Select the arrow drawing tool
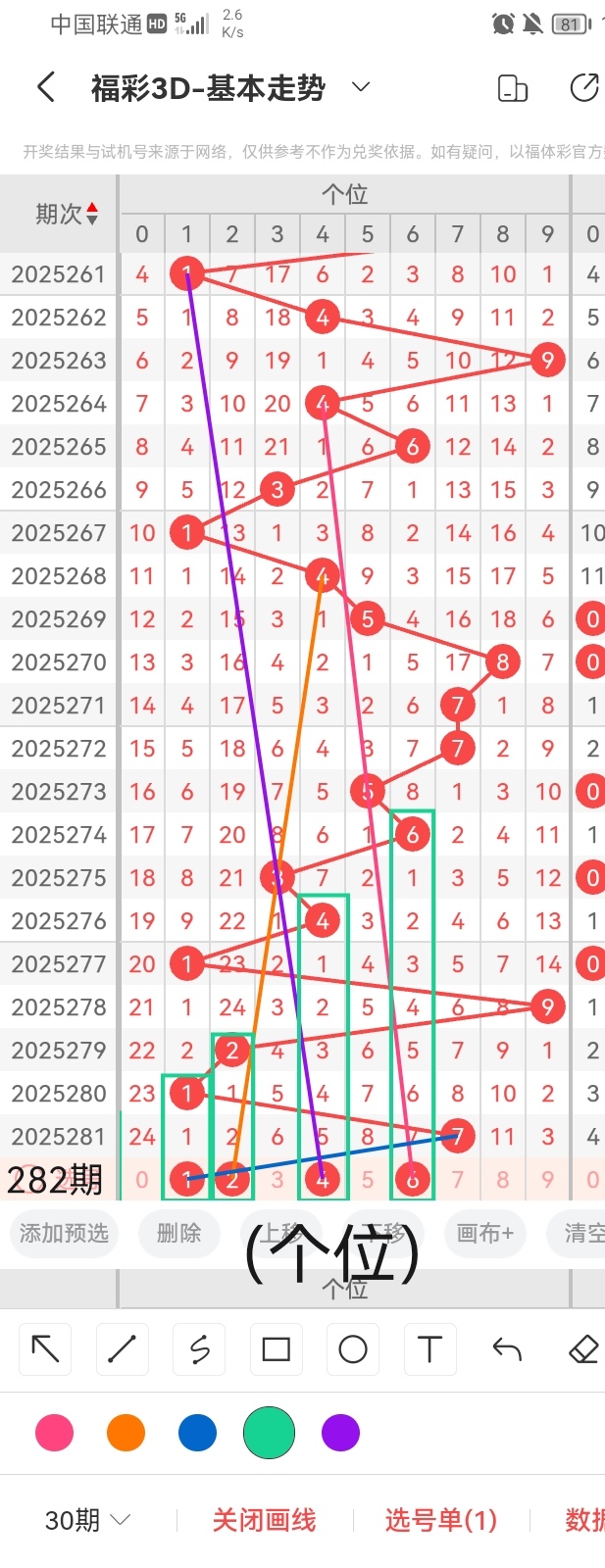This screenshot has height=1568, width=605. (45, 1349)
